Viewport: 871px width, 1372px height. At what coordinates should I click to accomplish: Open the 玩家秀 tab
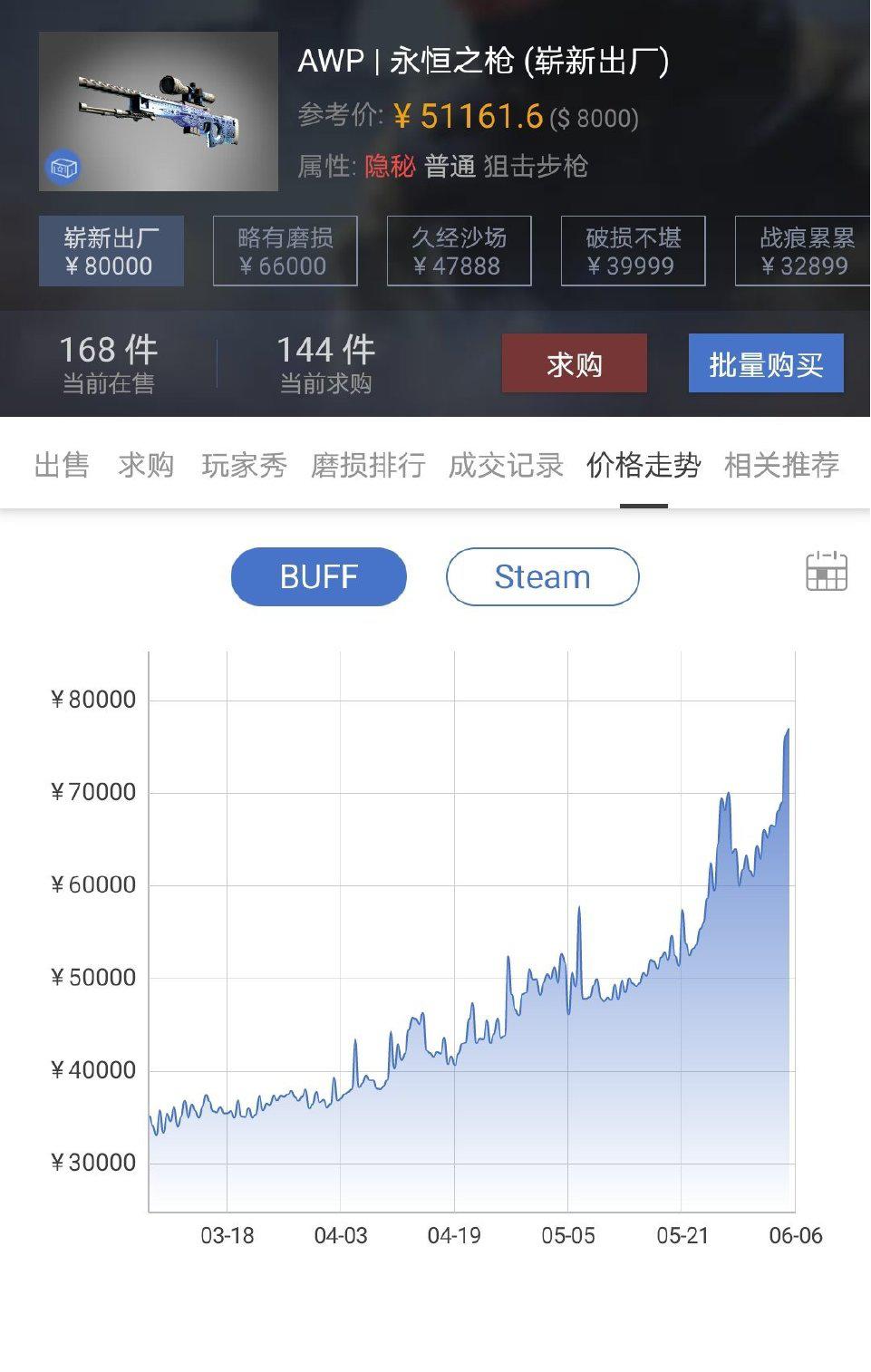(x=245, y=465)
